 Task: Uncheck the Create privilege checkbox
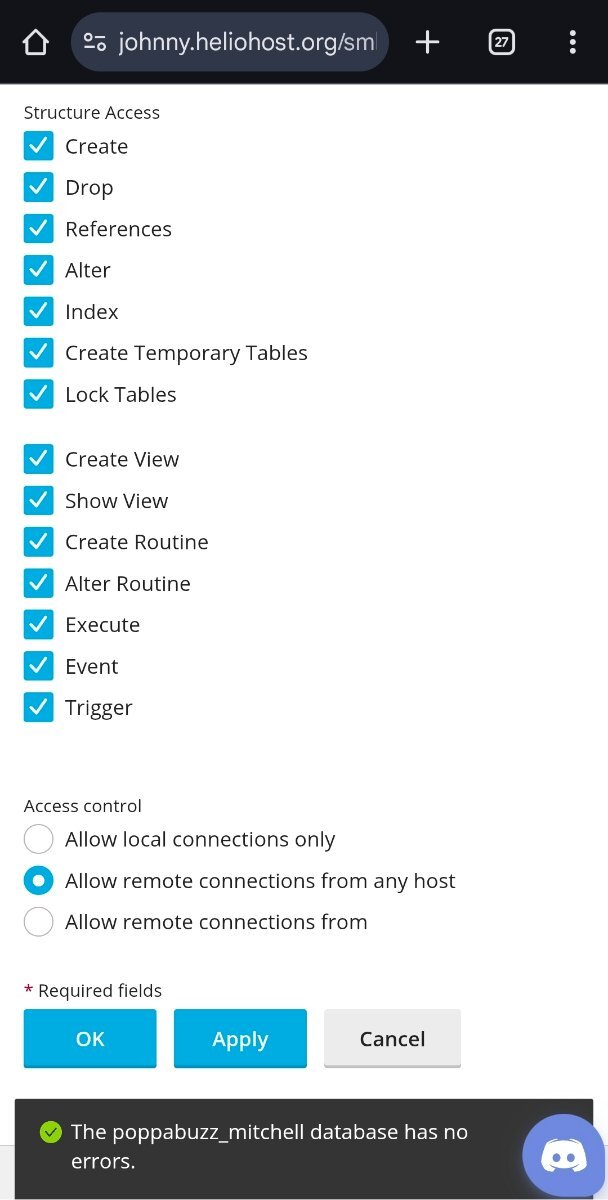(38, 146)
